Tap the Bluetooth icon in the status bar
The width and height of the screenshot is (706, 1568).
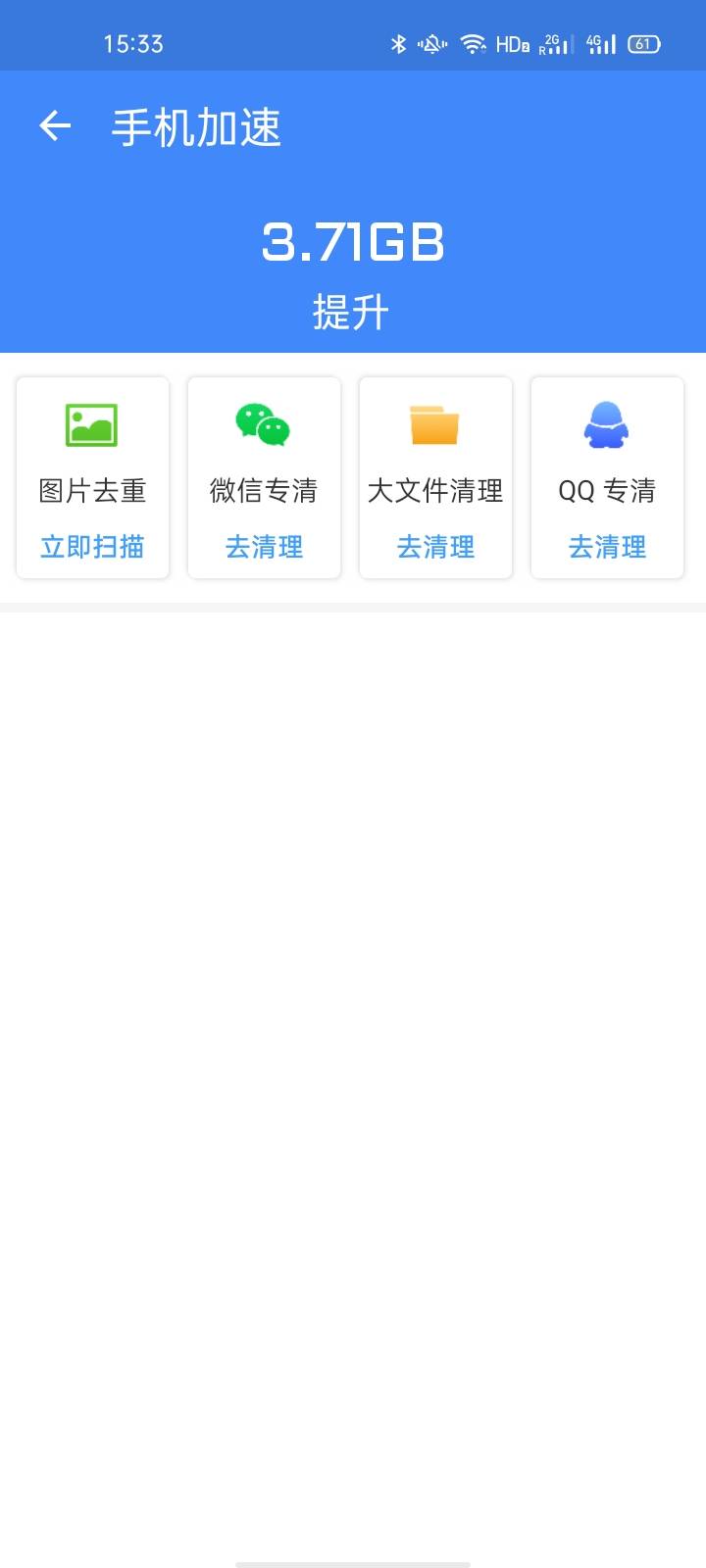tap(399, 43)
